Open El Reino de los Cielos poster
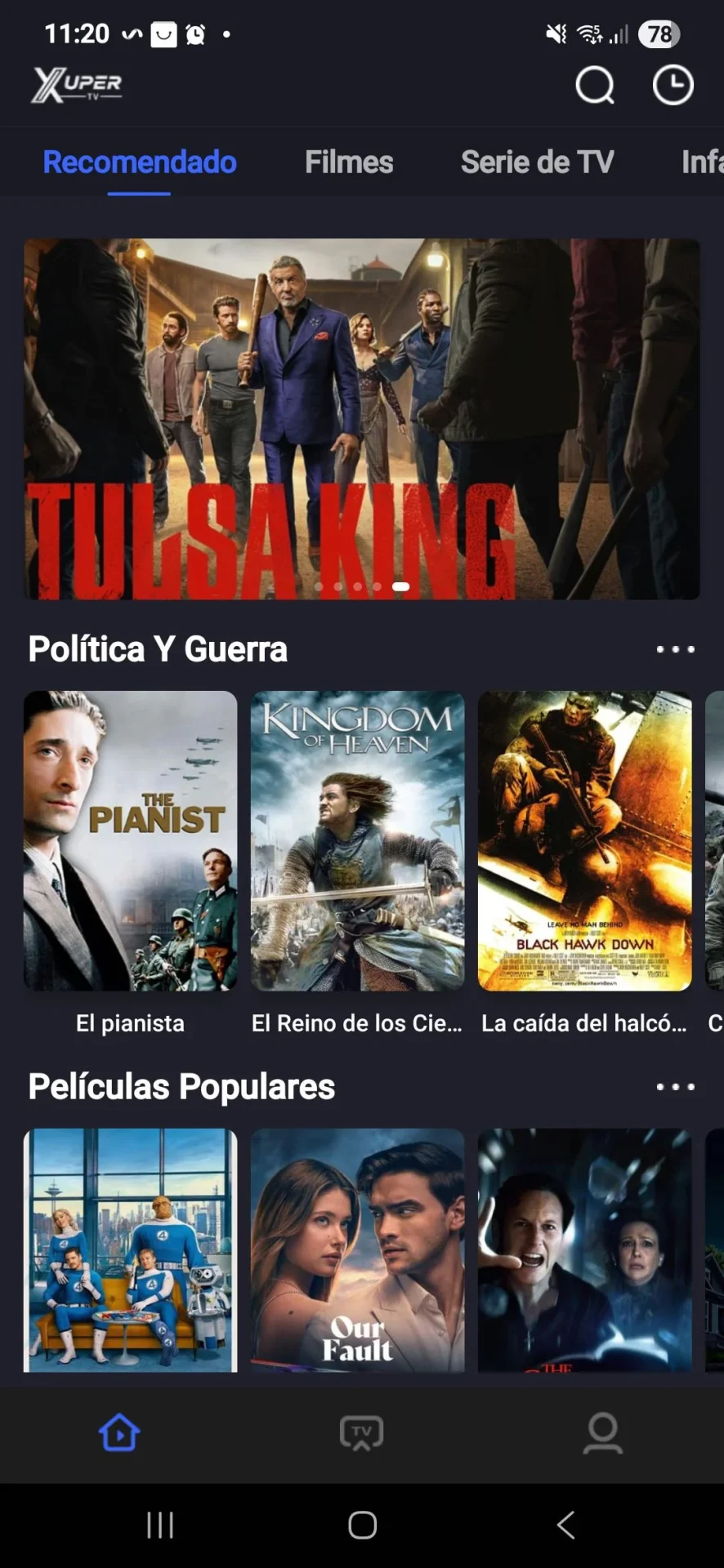 click(x=357, y=841)
